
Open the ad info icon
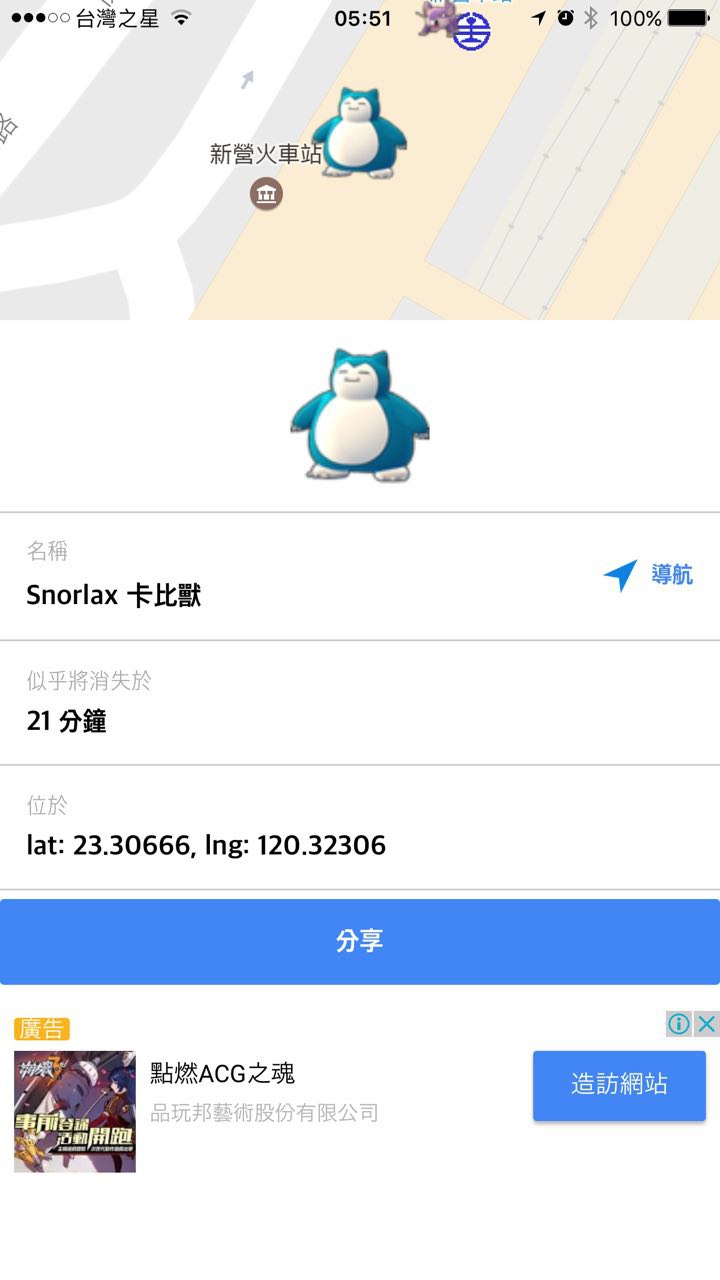coord(679,1024)
